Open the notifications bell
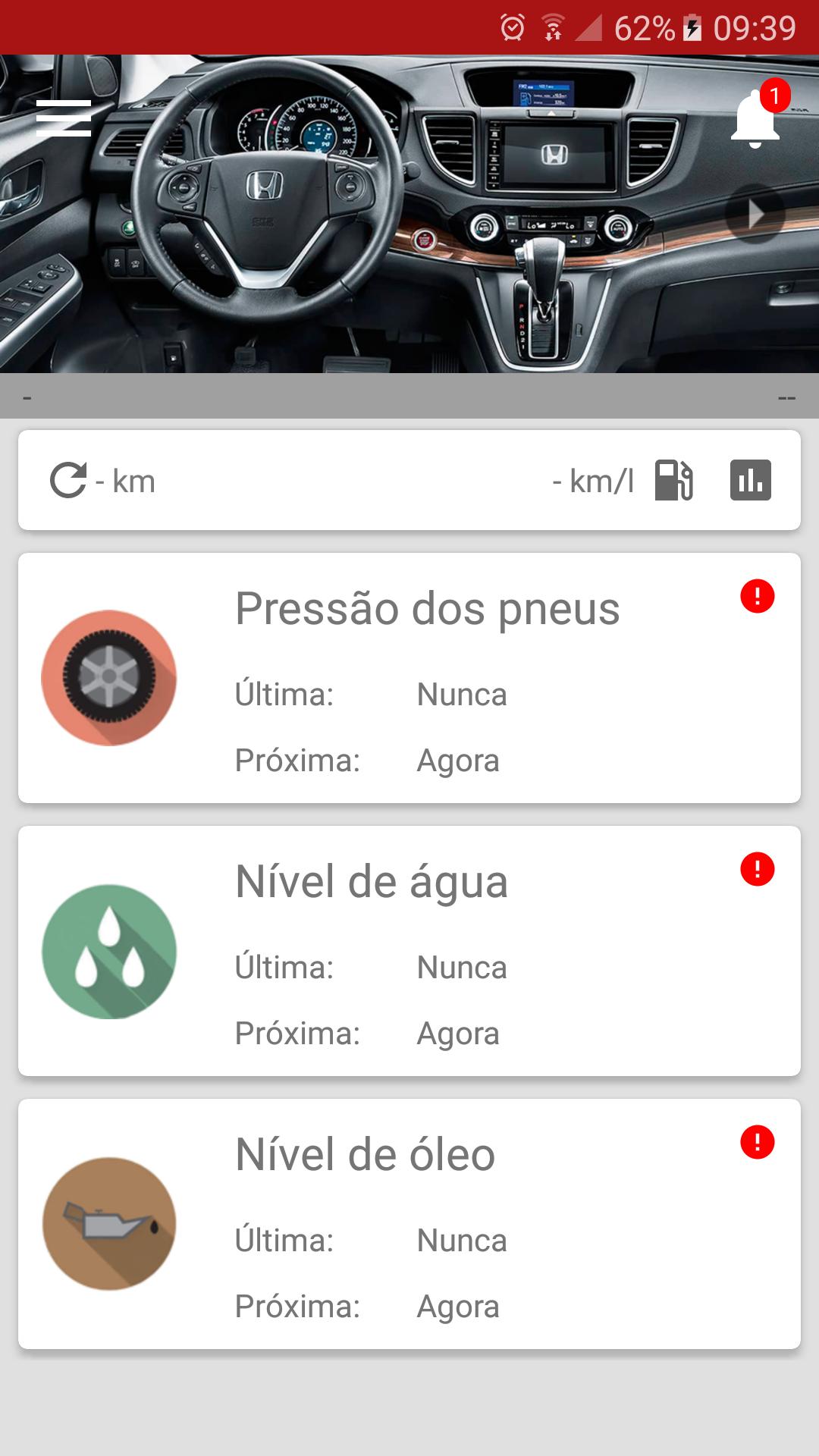This screenshot has width=819, height=1456. tap(755, 119)
